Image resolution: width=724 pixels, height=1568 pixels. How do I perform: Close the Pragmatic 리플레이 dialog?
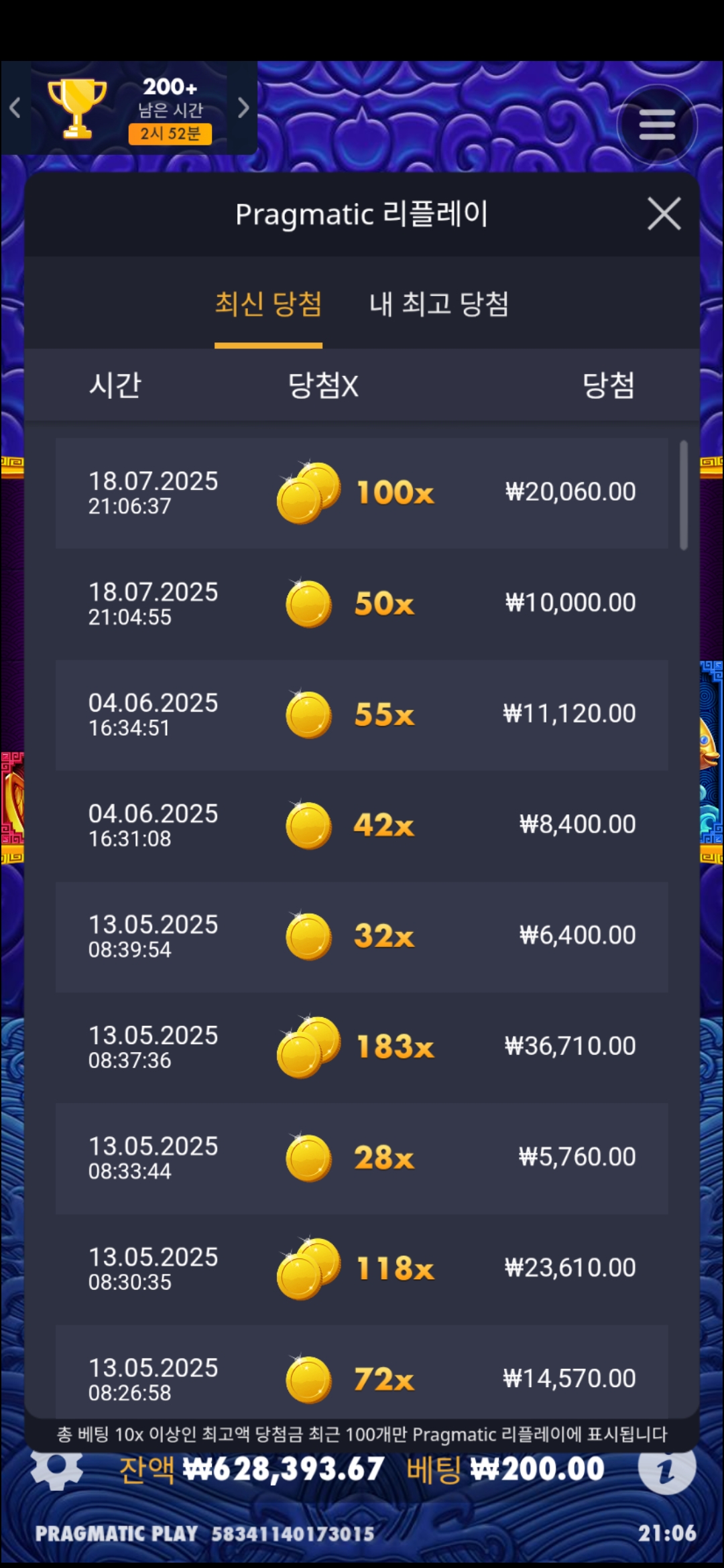[x=664, y=214]
